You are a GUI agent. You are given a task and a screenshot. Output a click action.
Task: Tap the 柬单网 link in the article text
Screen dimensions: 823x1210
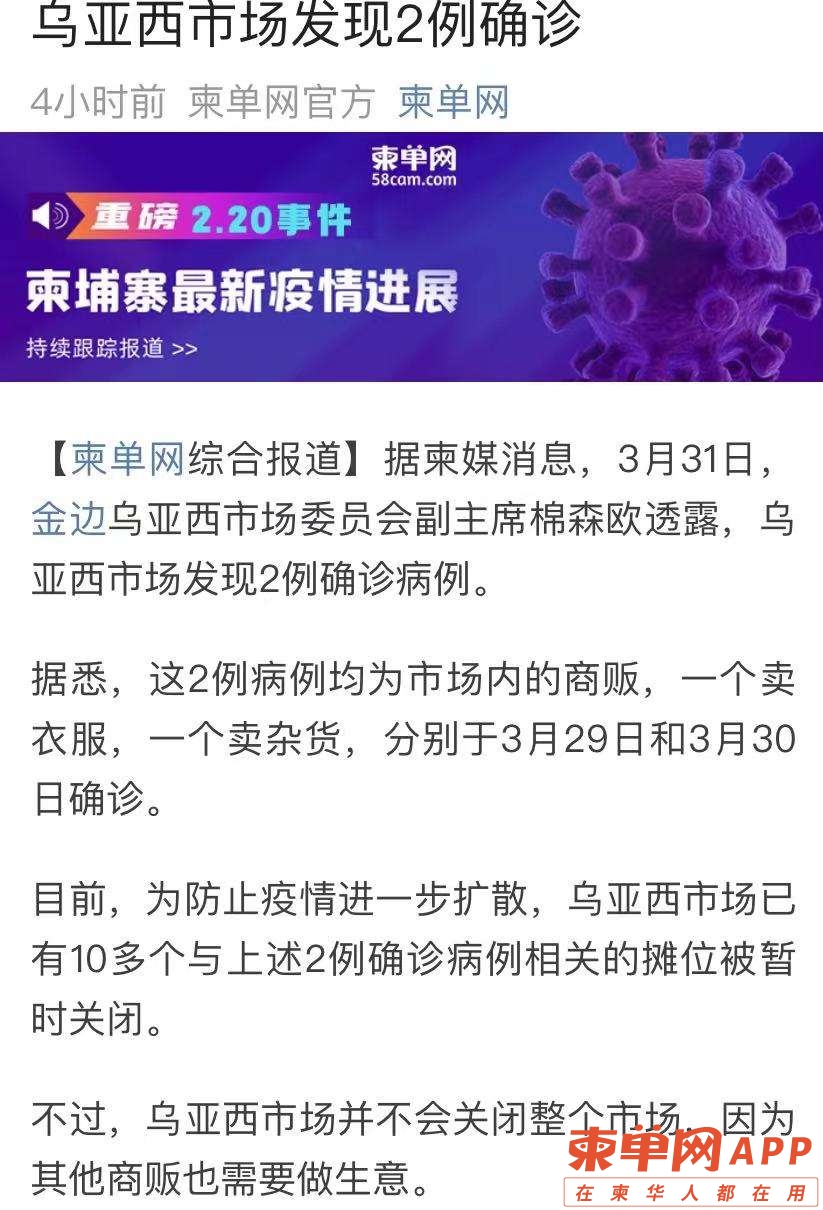click(x=127, y=461)
